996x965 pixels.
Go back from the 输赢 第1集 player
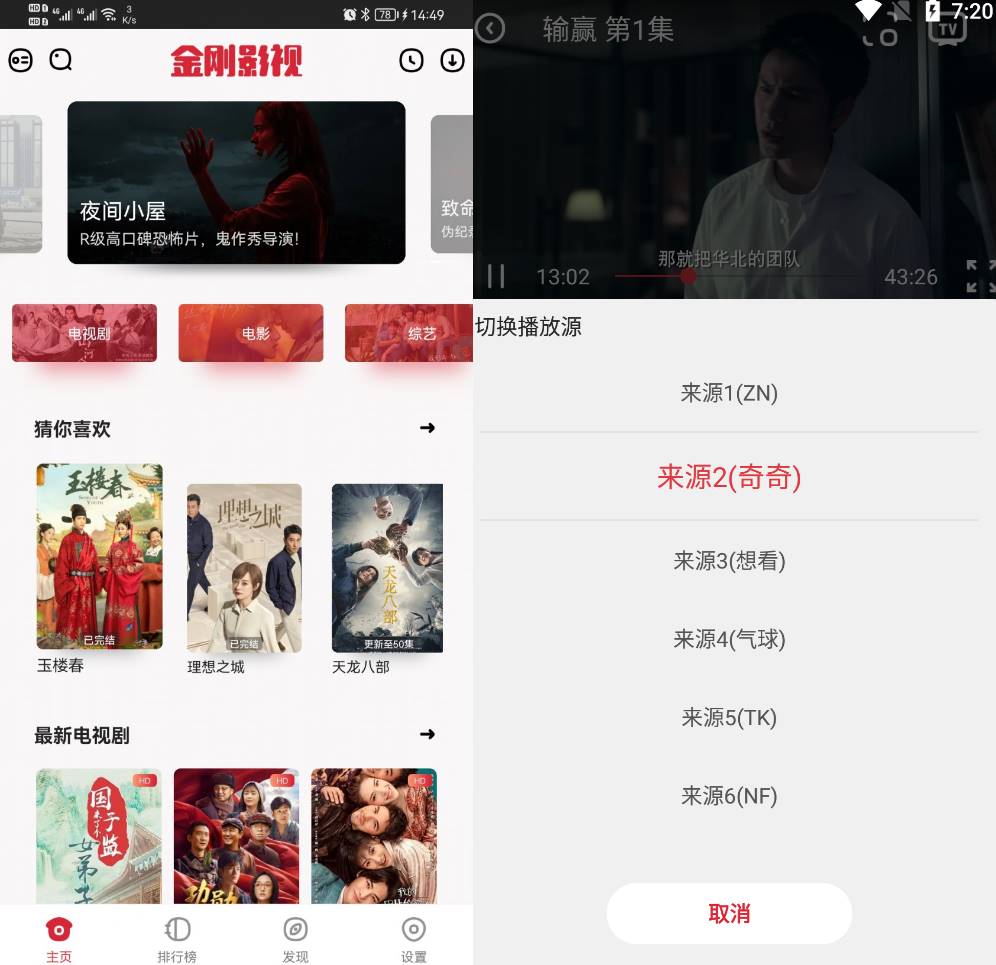click(x=490, y=28)
